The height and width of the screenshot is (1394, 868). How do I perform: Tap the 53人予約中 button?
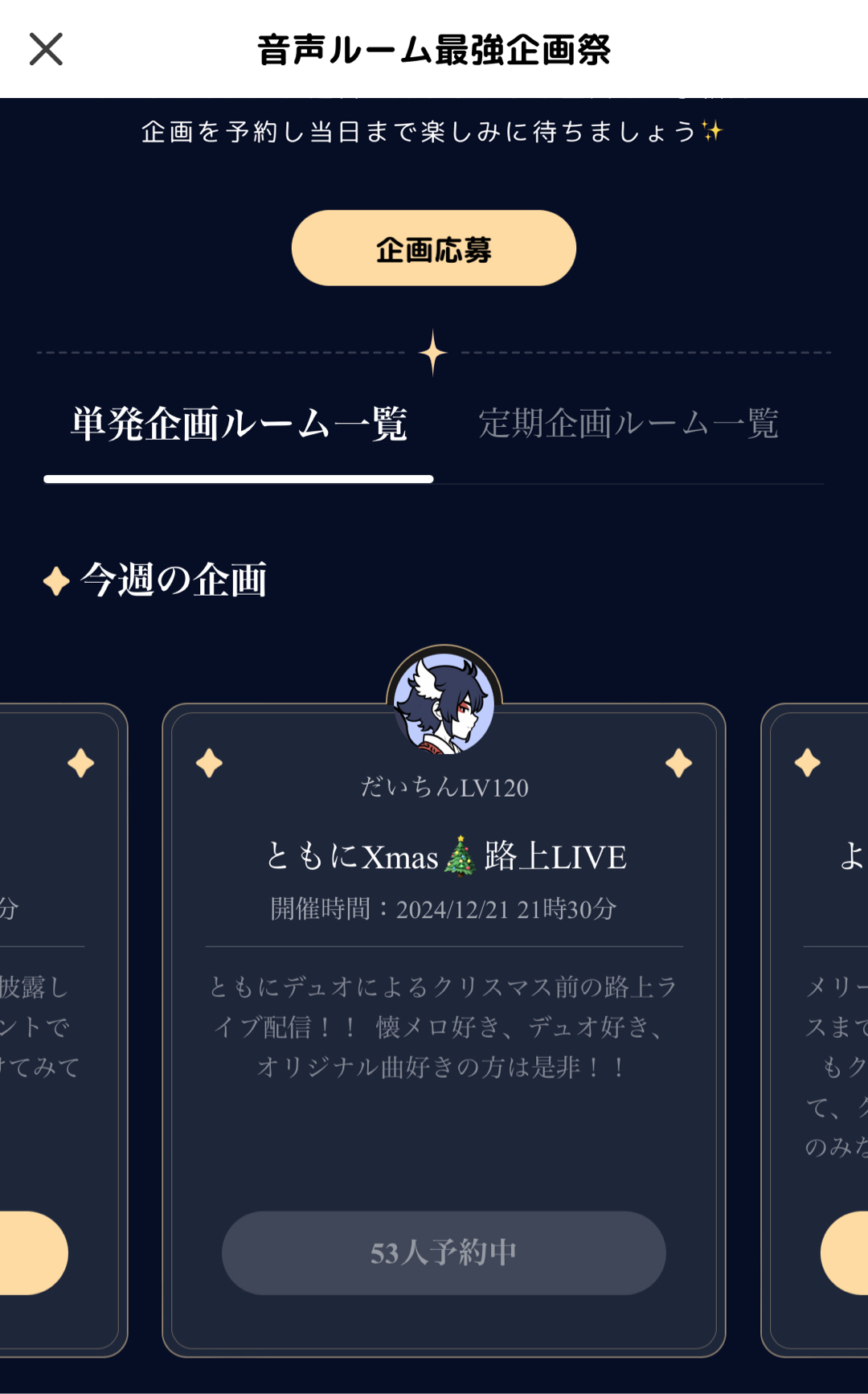(x=444, y=1253)
